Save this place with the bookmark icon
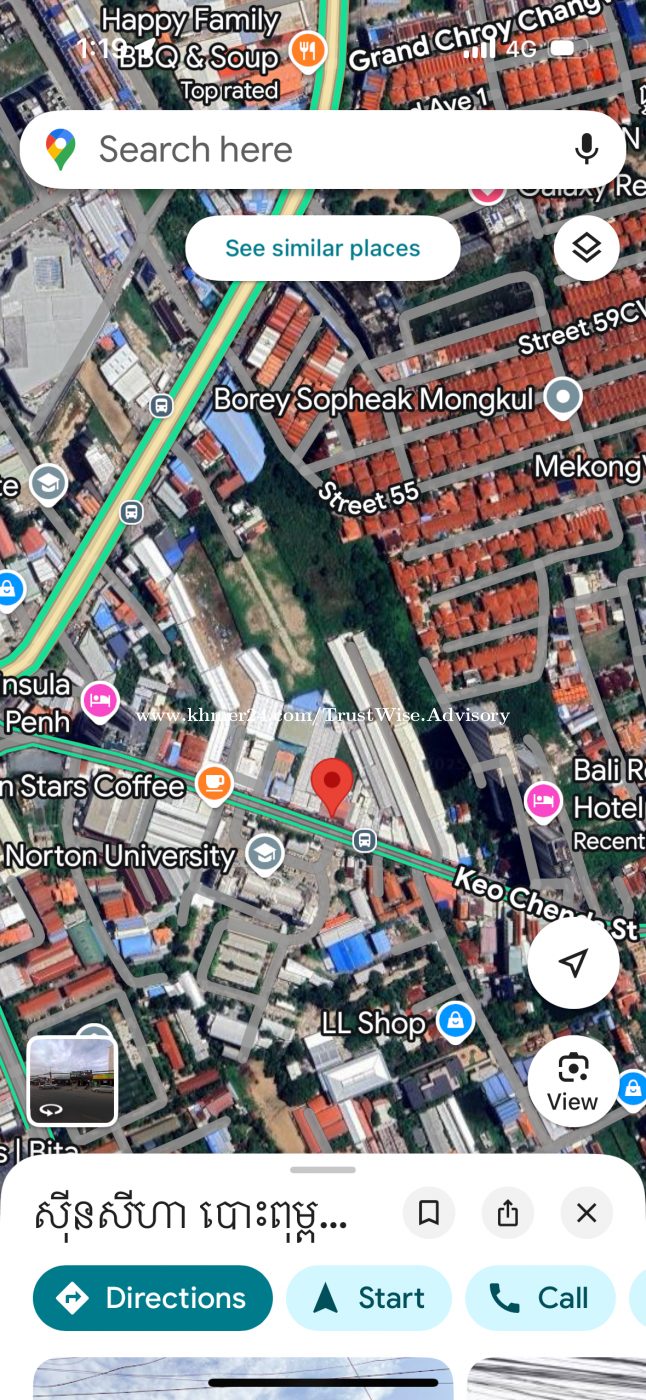Screen dimensions: 646x1400 click(429, 1213)
